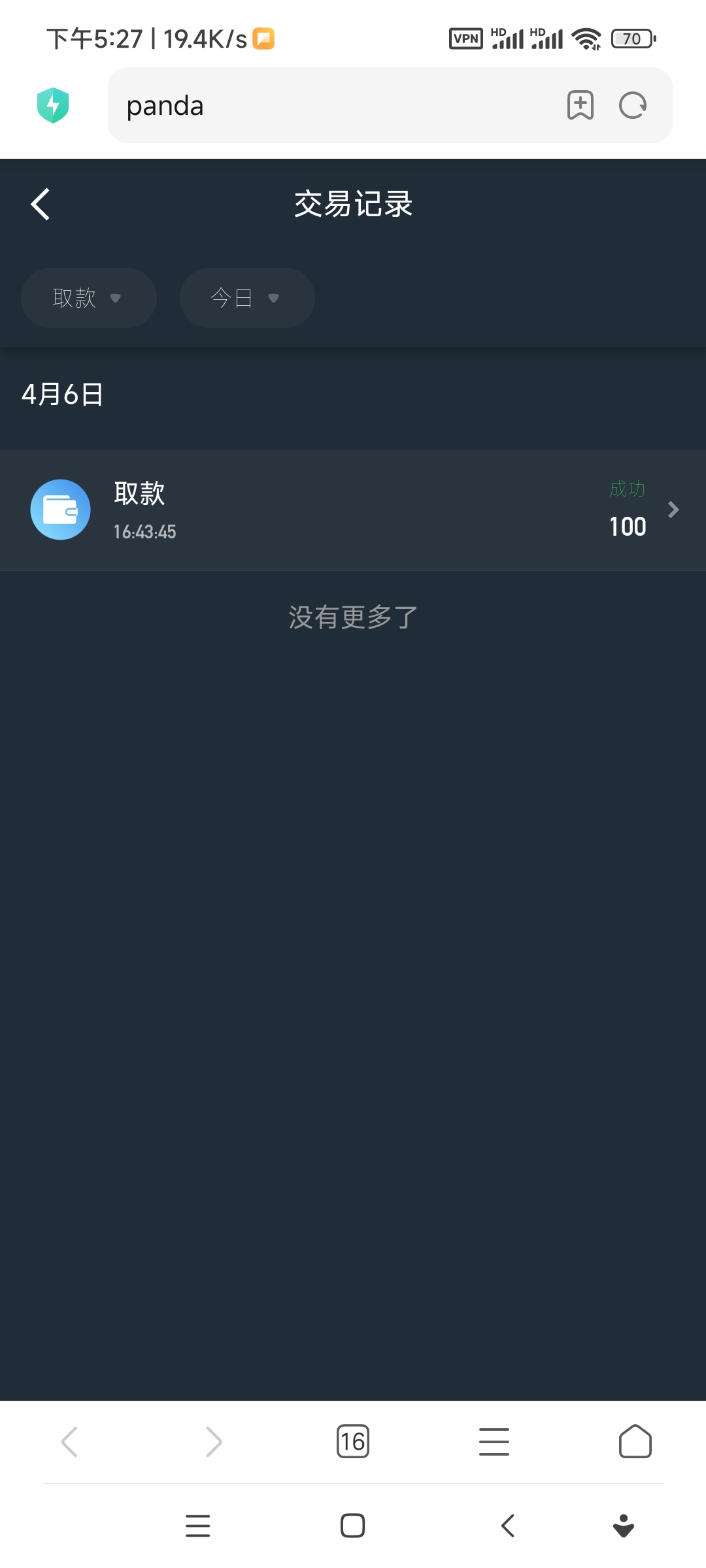
Task: Open the browser menu
Action: 494,1441
